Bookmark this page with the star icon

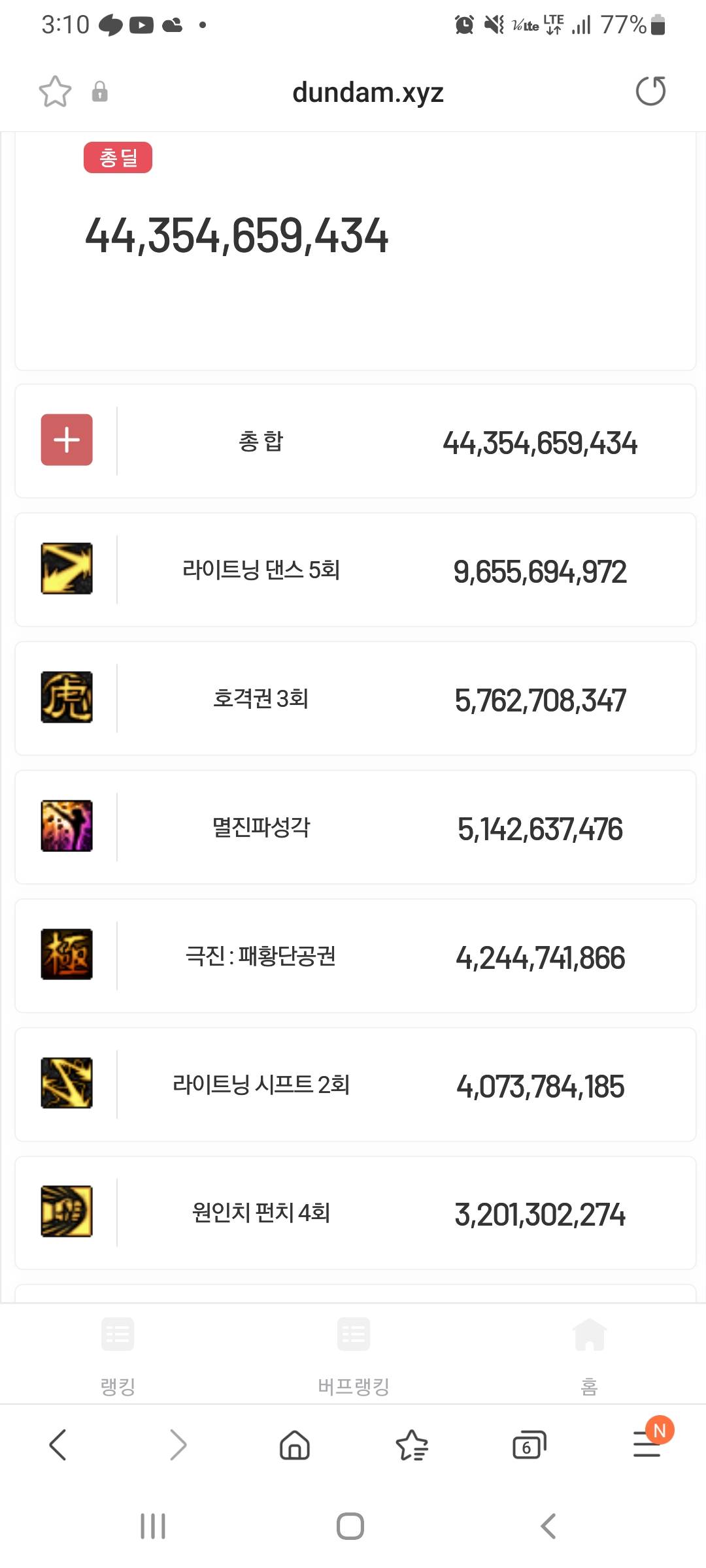[55, 91]
